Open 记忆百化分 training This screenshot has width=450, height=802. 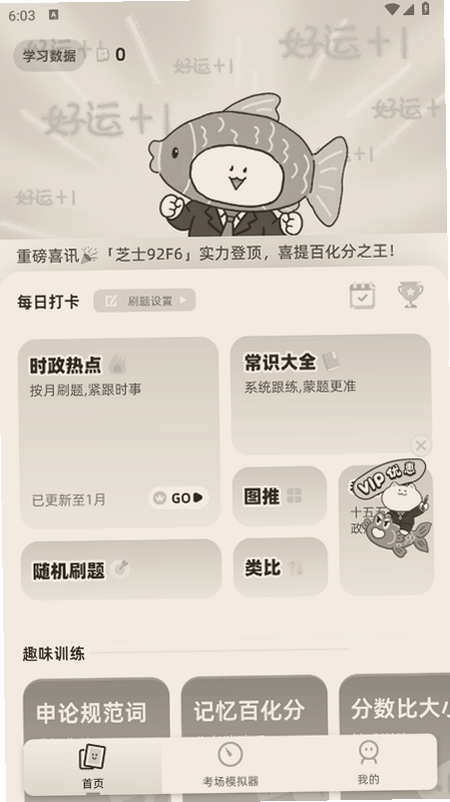[254, 711]
